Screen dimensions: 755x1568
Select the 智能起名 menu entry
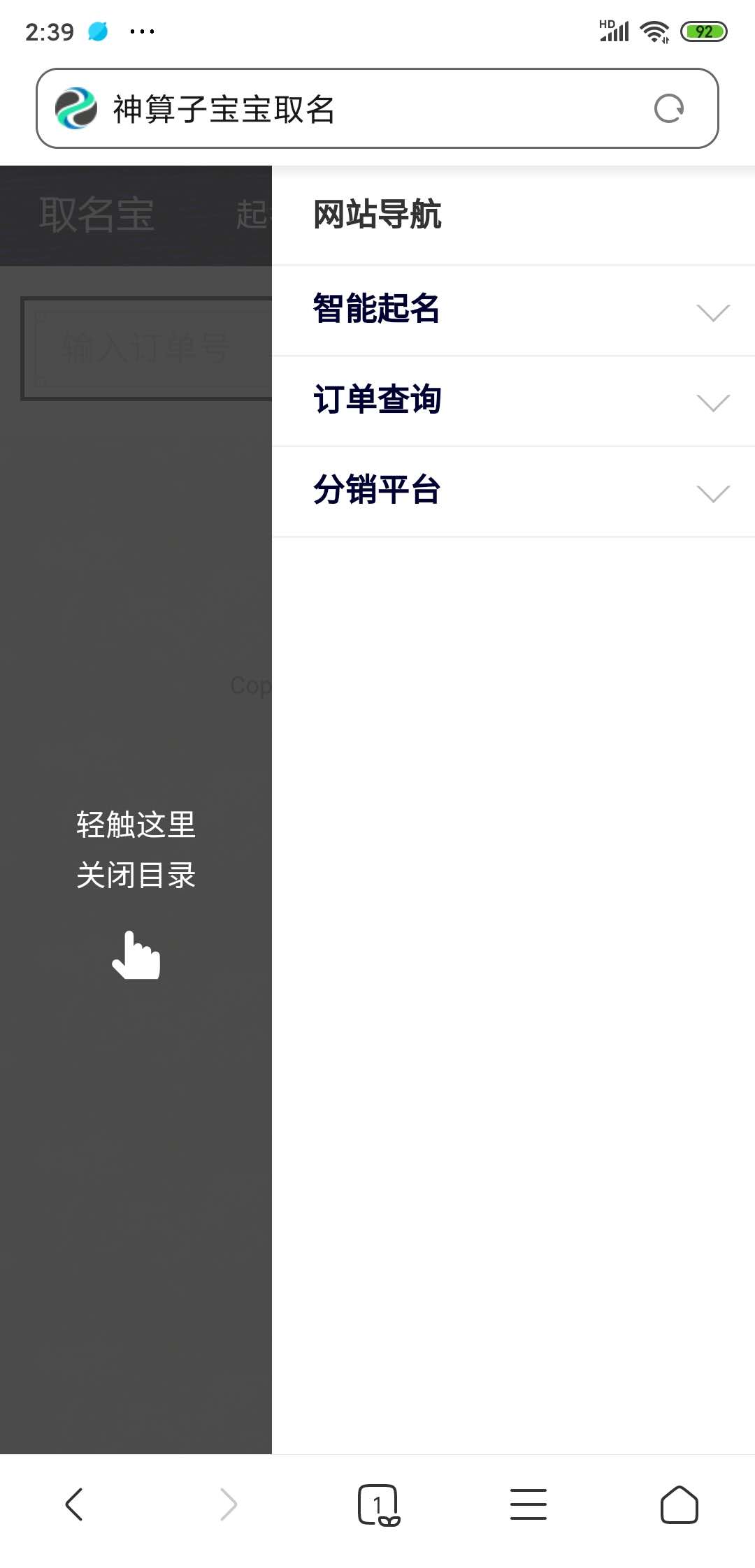point(375,311)
